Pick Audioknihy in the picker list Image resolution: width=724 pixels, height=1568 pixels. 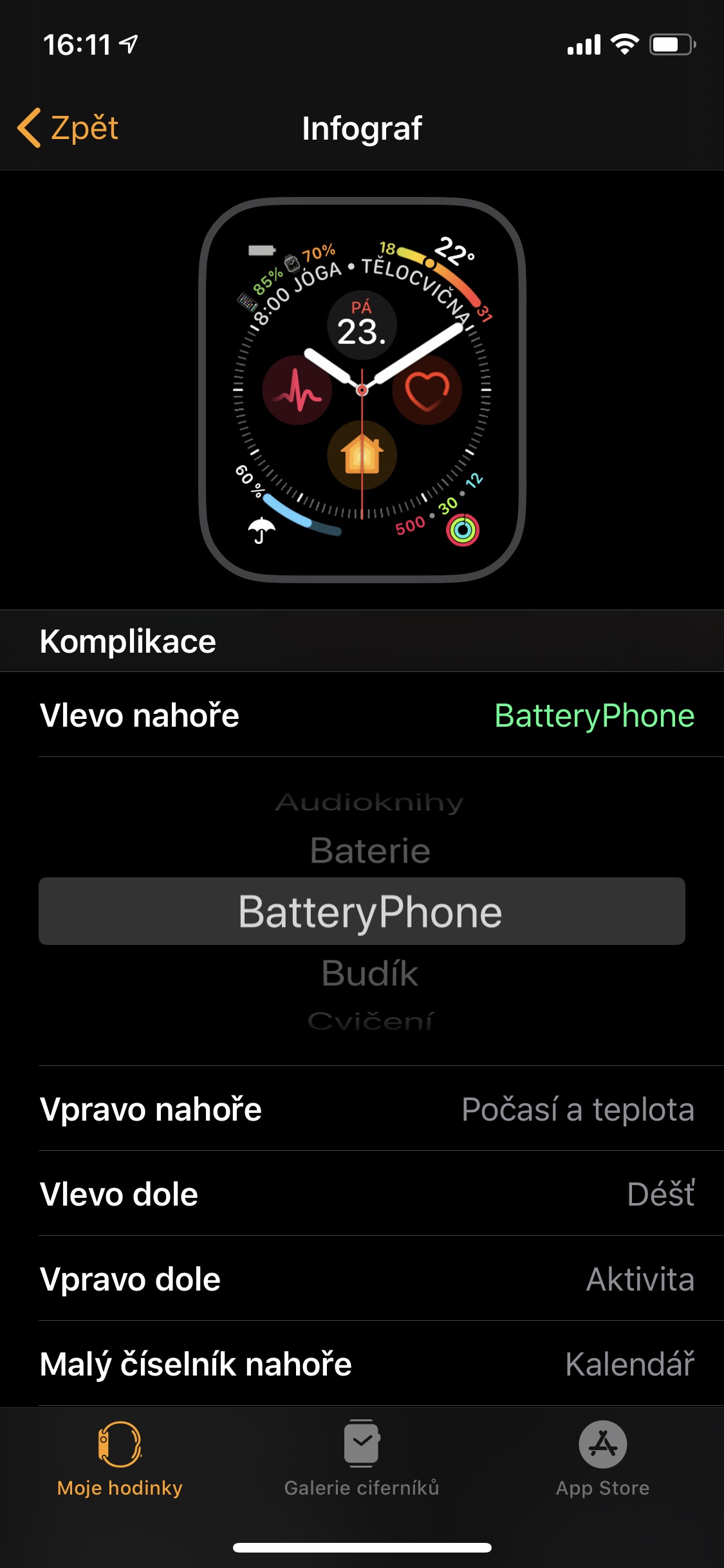coord(369,803)
